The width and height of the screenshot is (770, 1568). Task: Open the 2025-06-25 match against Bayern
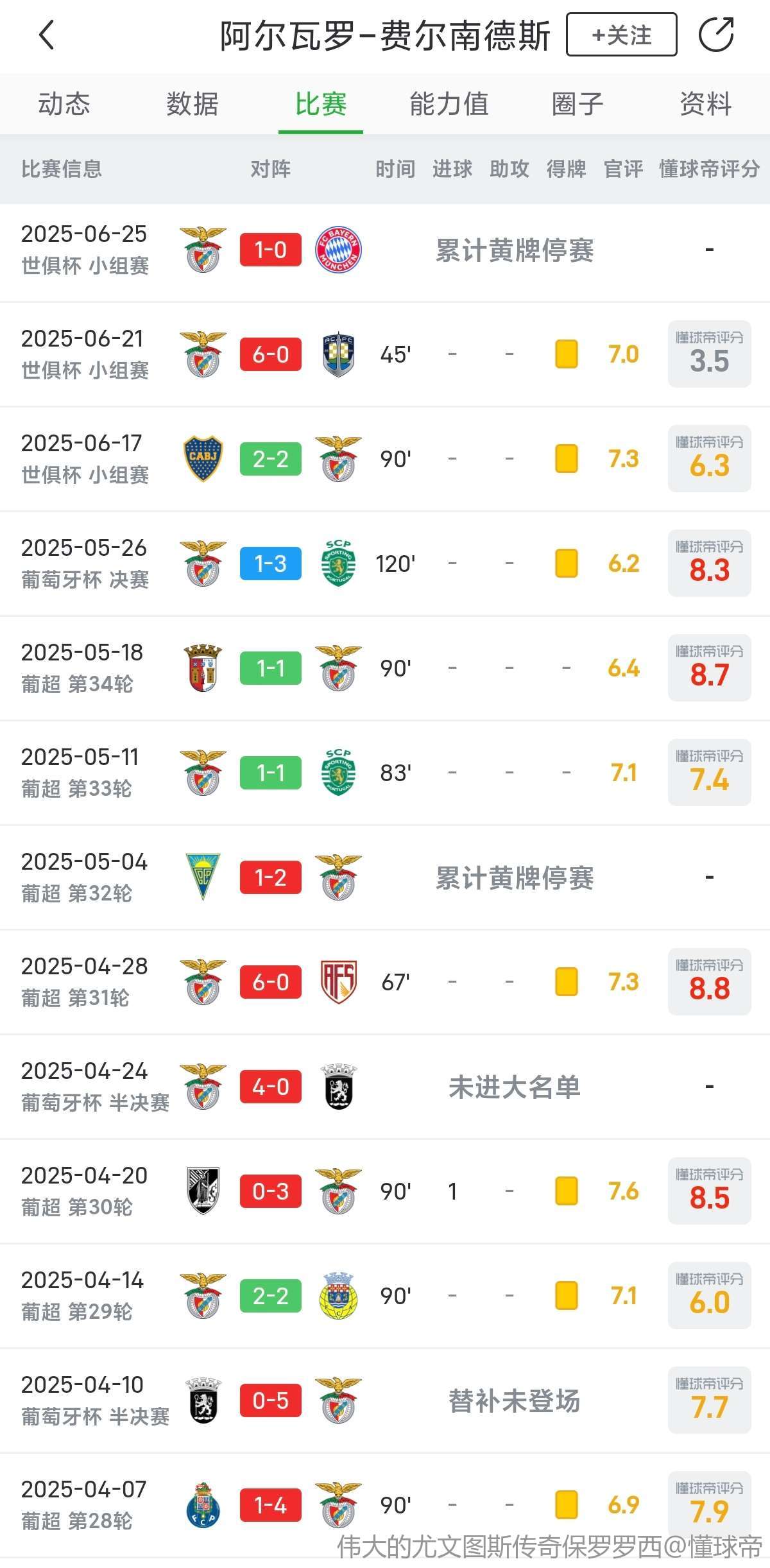[x=385, y=250]
